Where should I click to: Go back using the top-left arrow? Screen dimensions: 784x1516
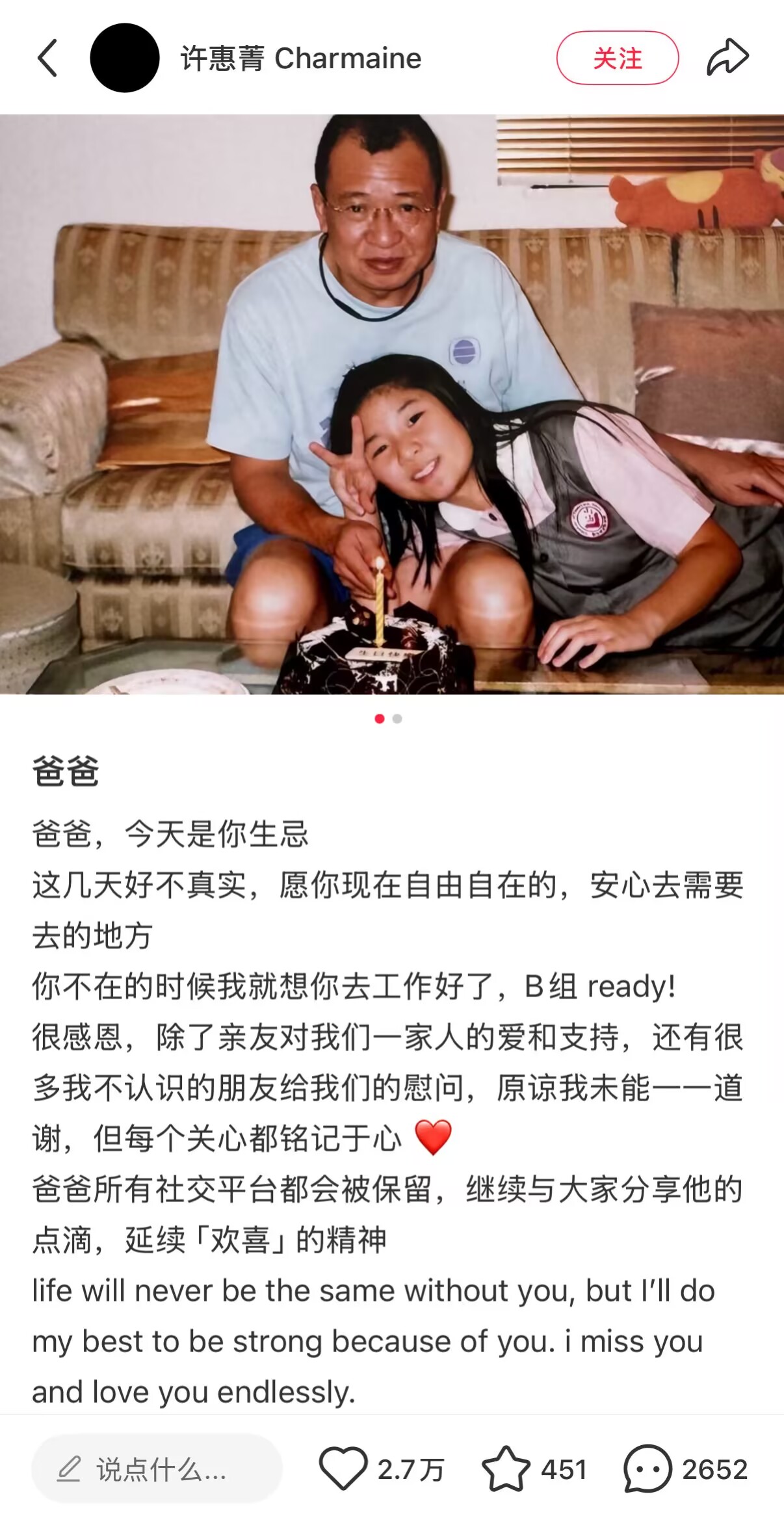tap(47, 59)
